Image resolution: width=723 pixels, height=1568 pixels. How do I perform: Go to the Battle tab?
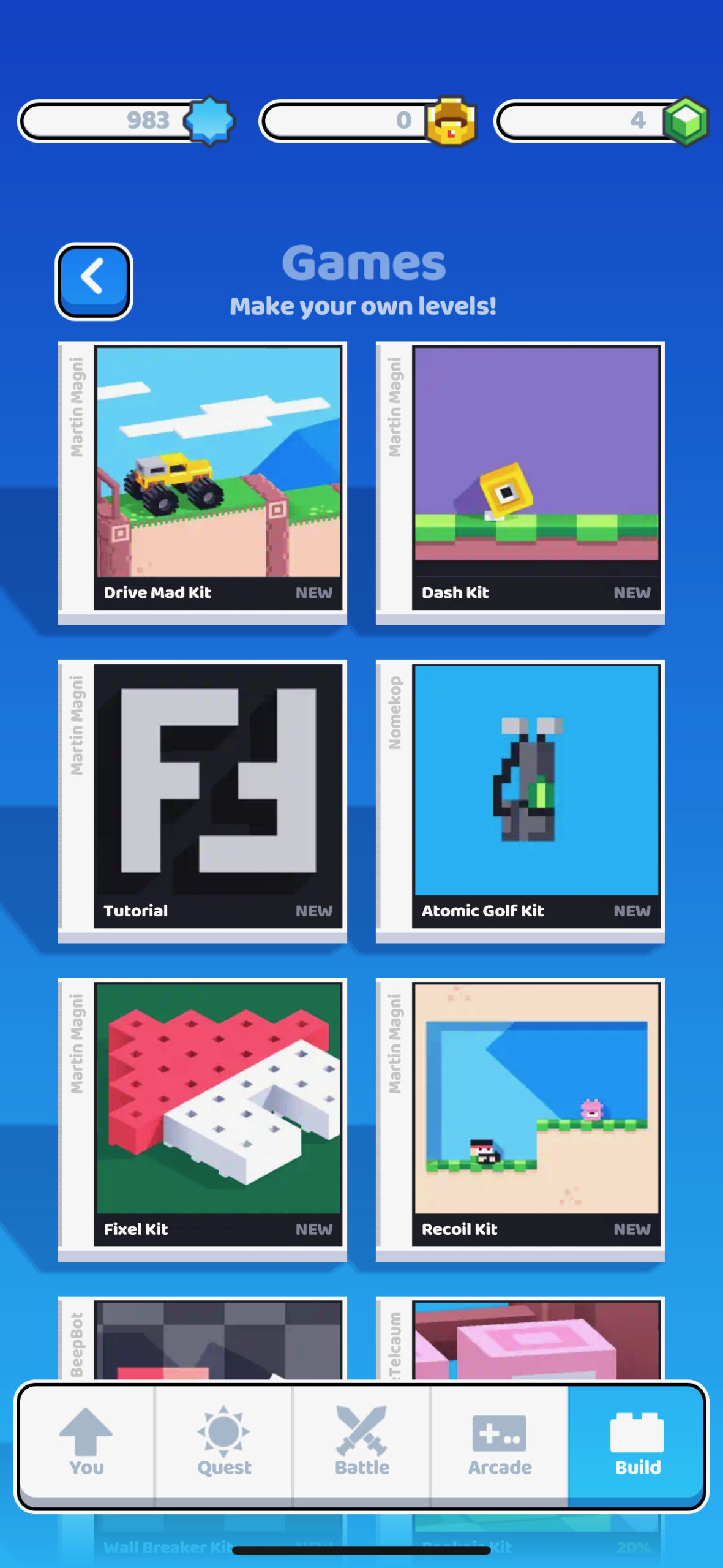(362, 1444)
